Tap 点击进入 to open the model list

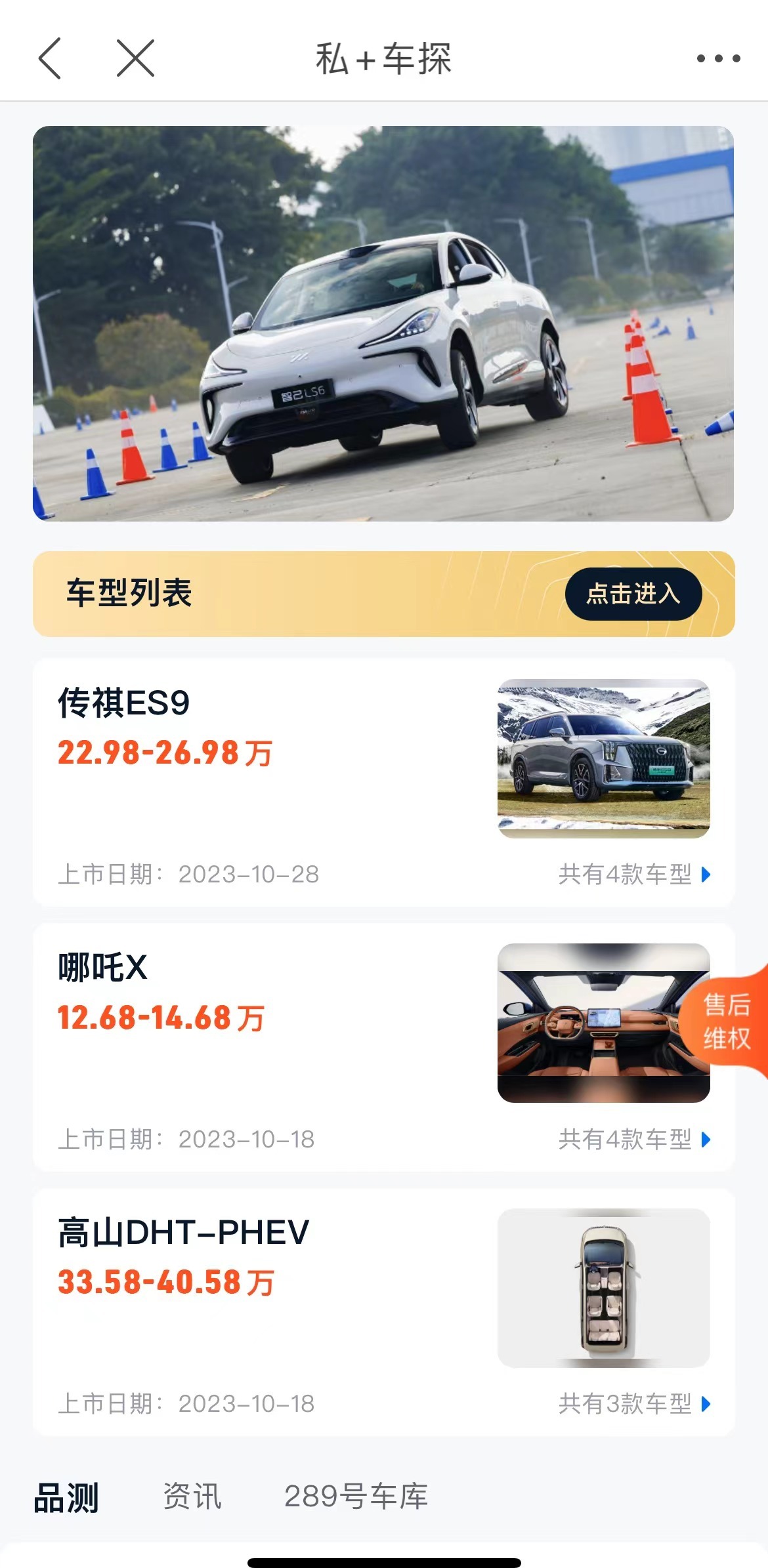[633, 594]
